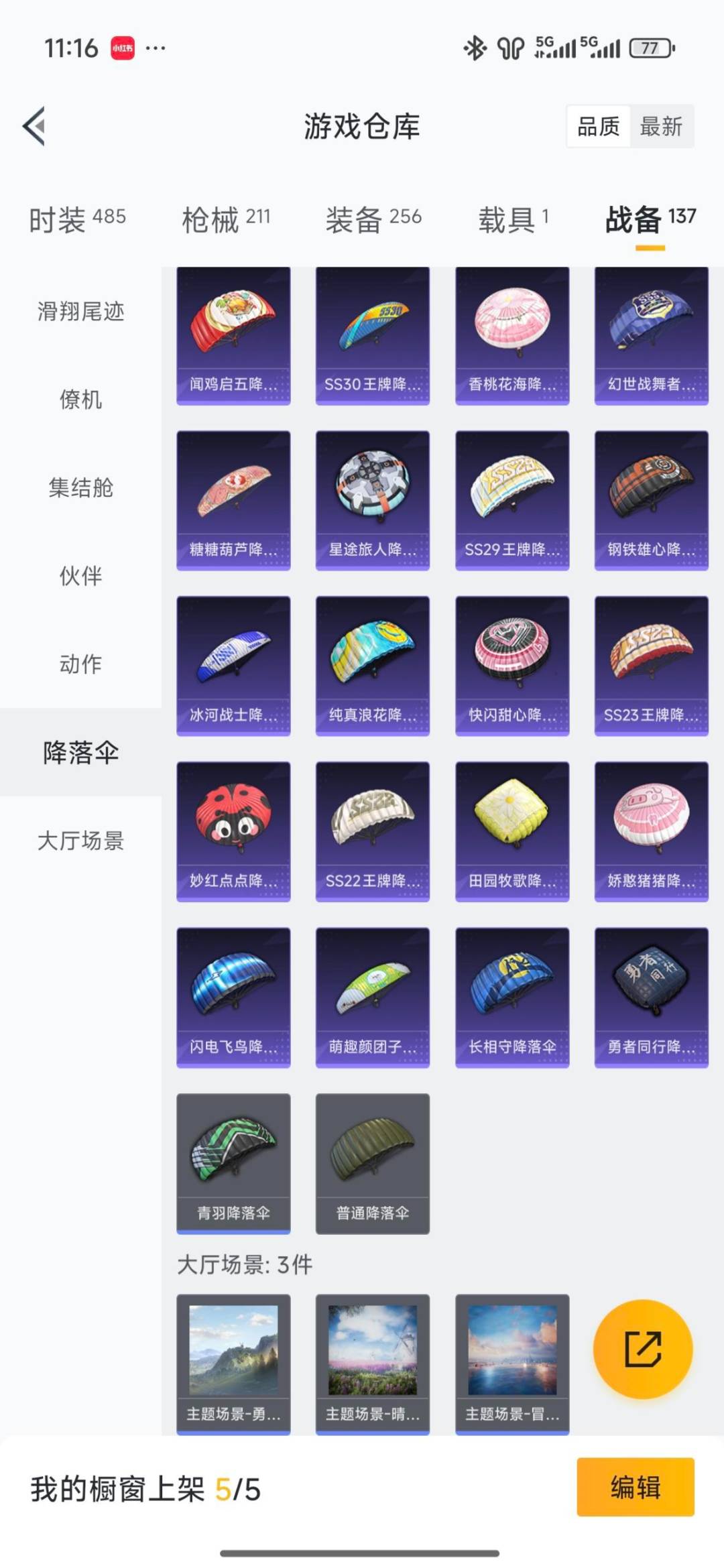The image size is (724, 1568).
Task: Select the 降落伞 sidebar category
Action: (x=80, y=753)
